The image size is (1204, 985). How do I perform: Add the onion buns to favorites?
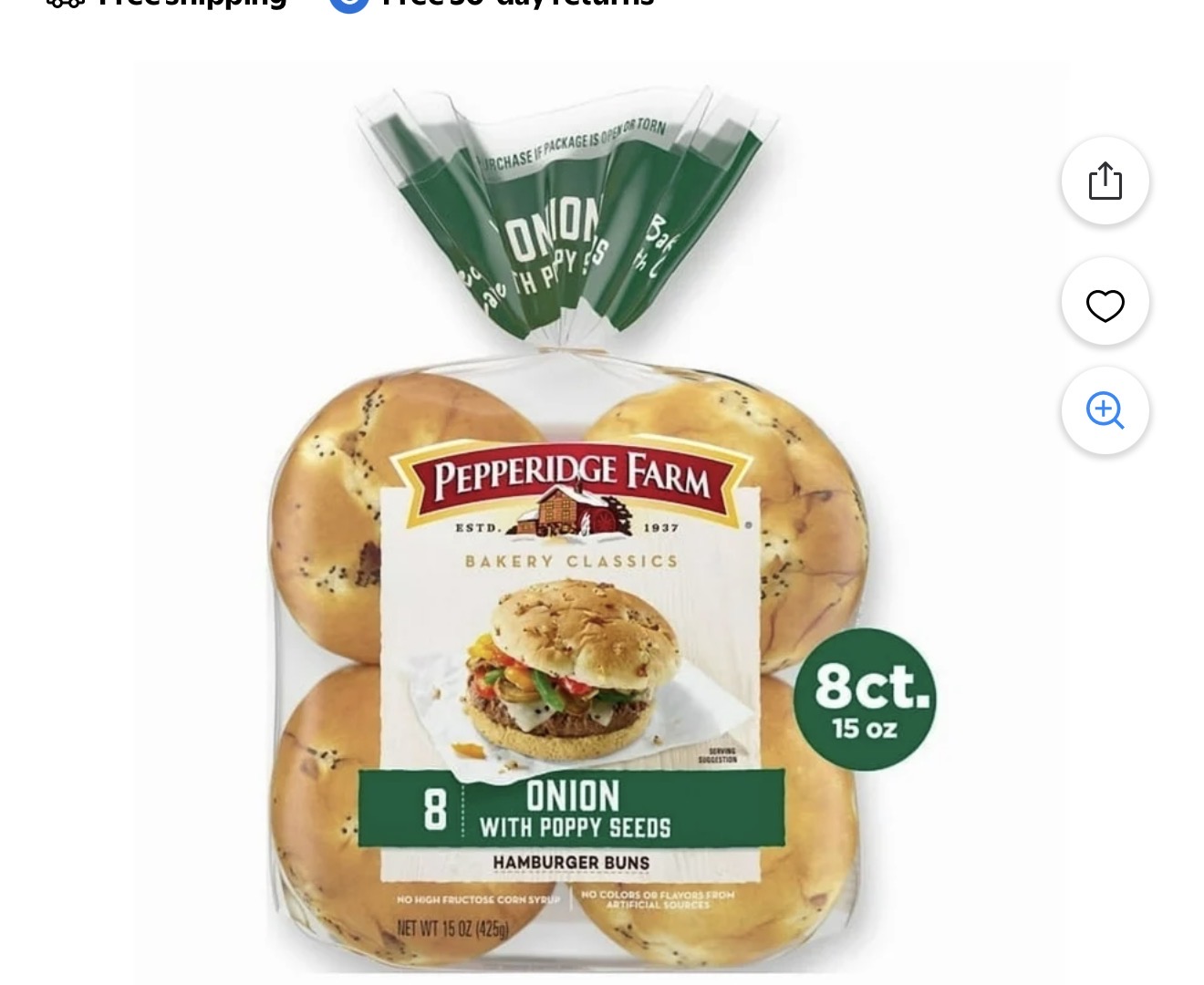1105,302
